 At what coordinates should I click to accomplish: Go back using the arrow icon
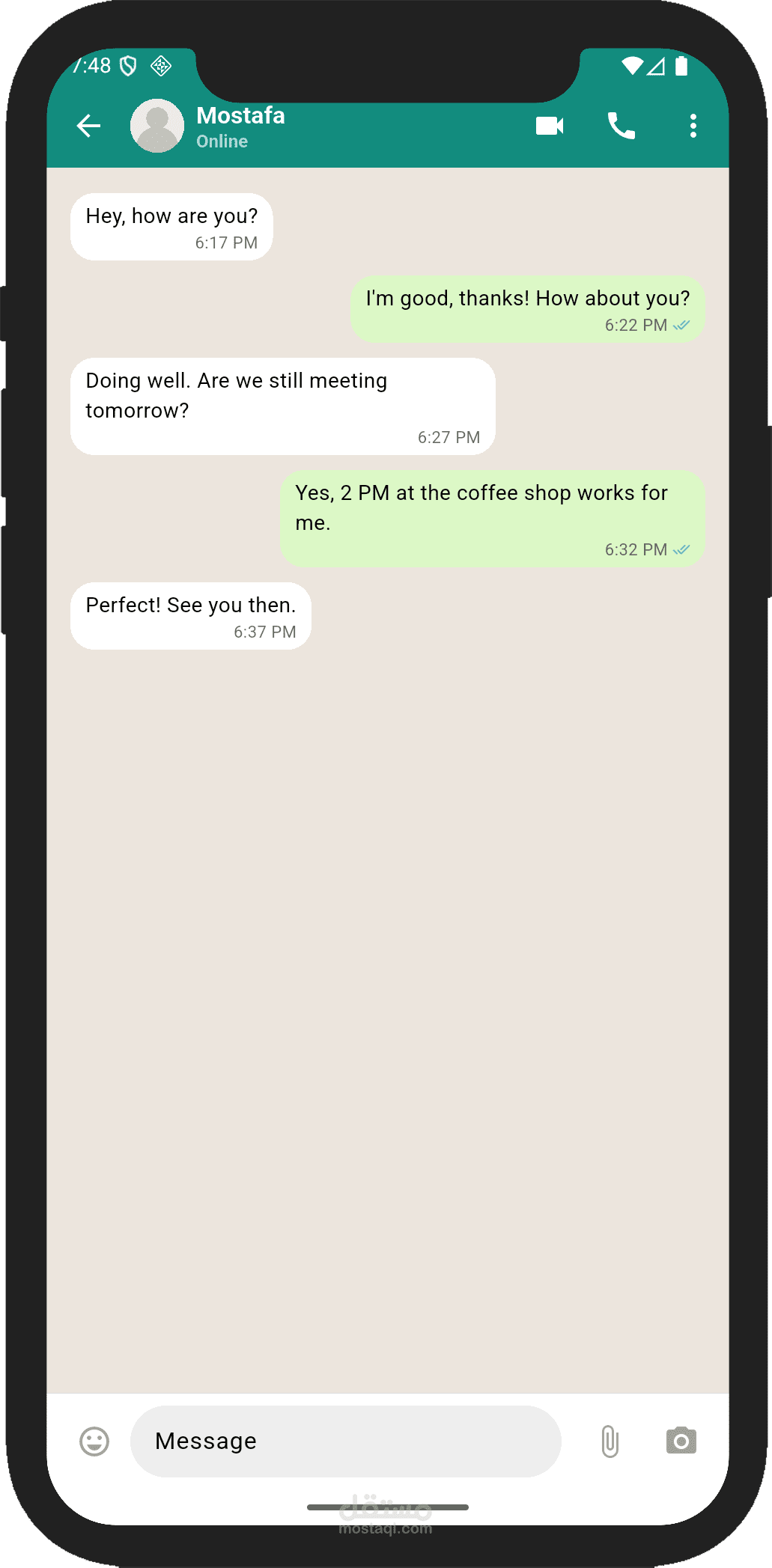point(88,126)
